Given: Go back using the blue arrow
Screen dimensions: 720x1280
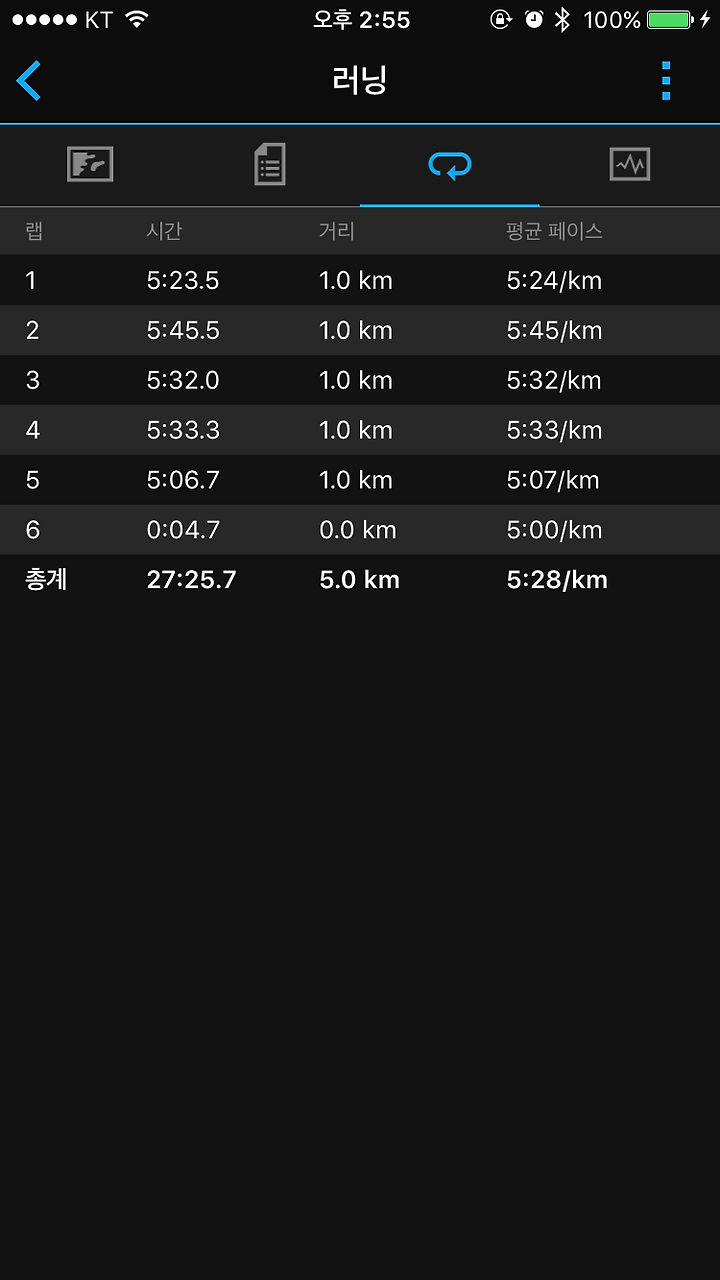Looking at the screenshot, I should pos(29,80).
